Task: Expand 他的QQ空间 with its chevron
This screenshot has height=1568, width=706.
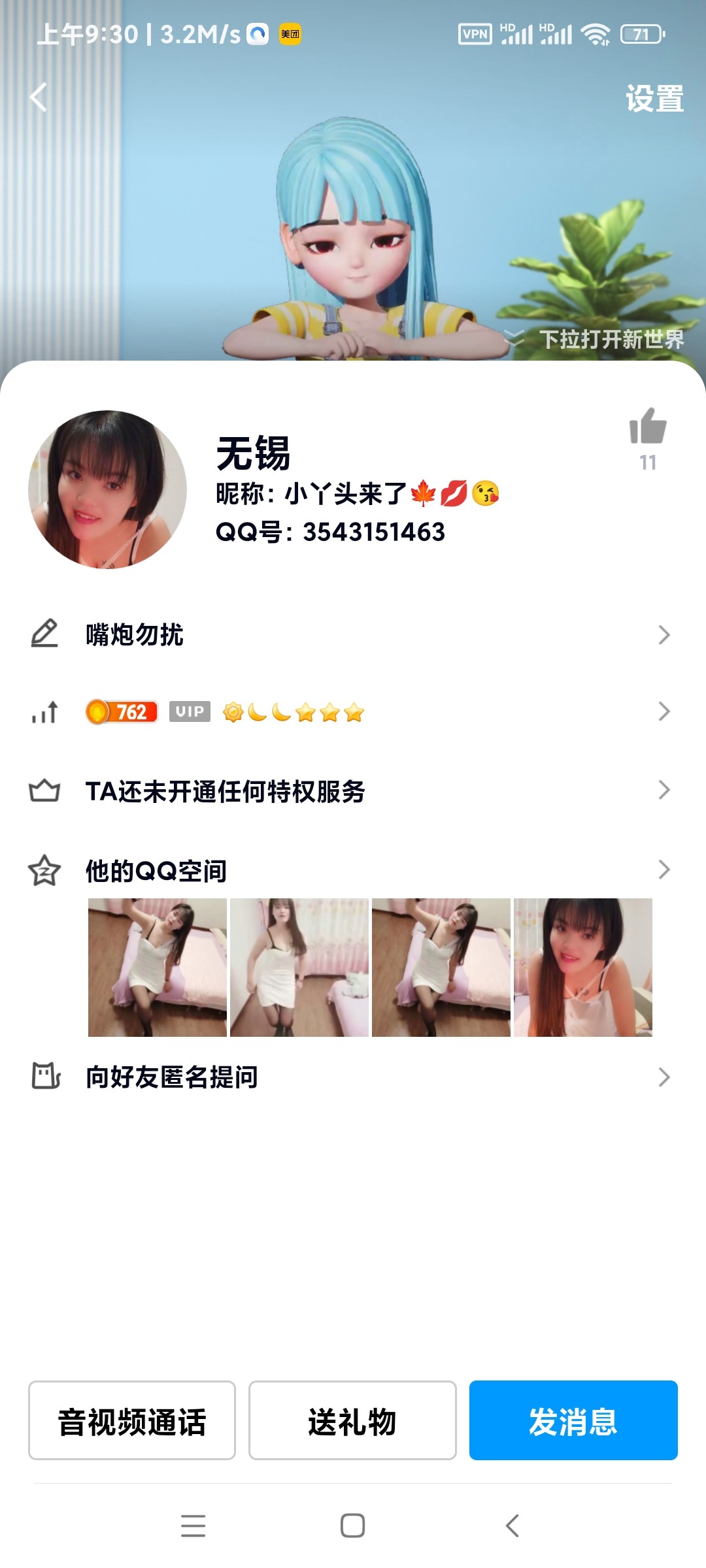Action: tap(665, 870)
